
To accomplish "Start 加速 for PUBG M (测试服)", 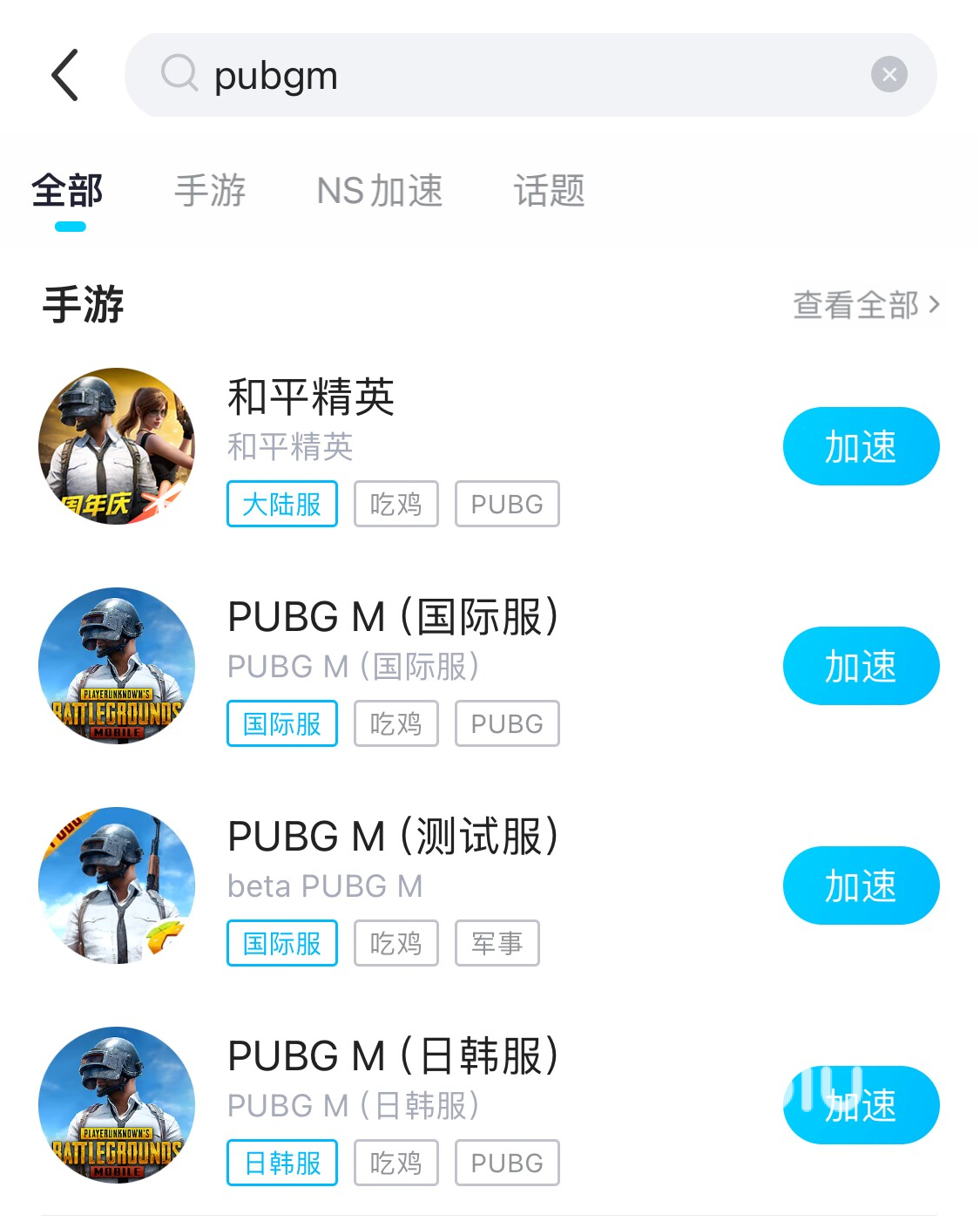I will [x=861, y=885].
